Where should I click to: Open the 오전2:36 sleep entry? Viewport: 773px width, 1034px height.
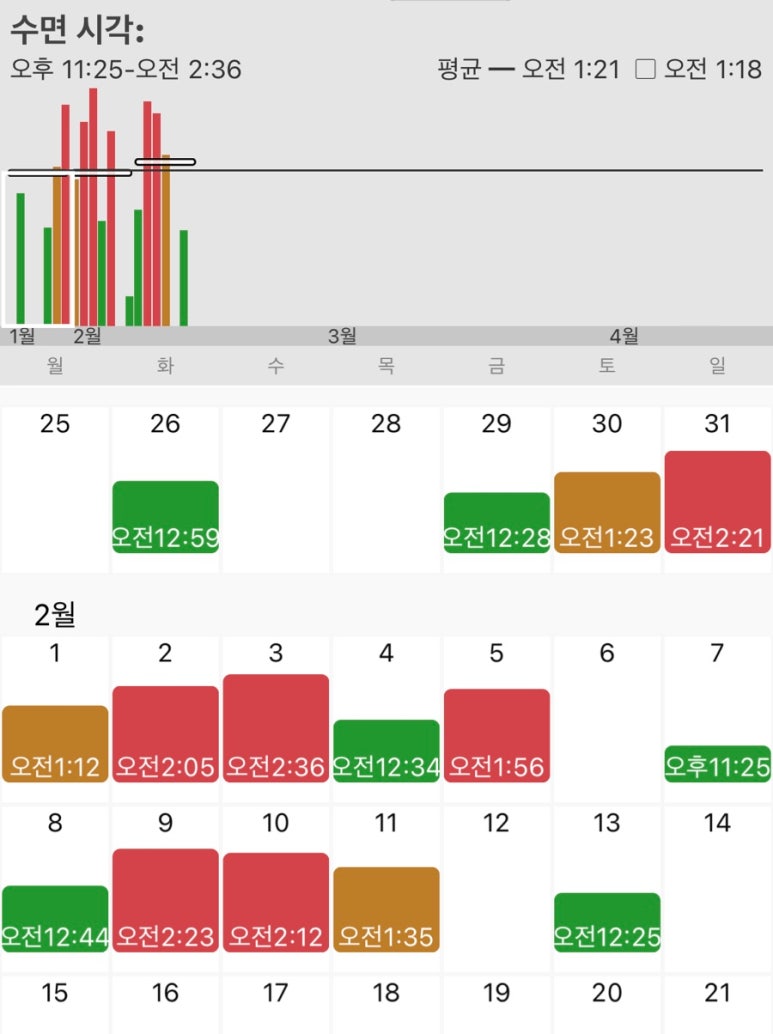point(276,728)
